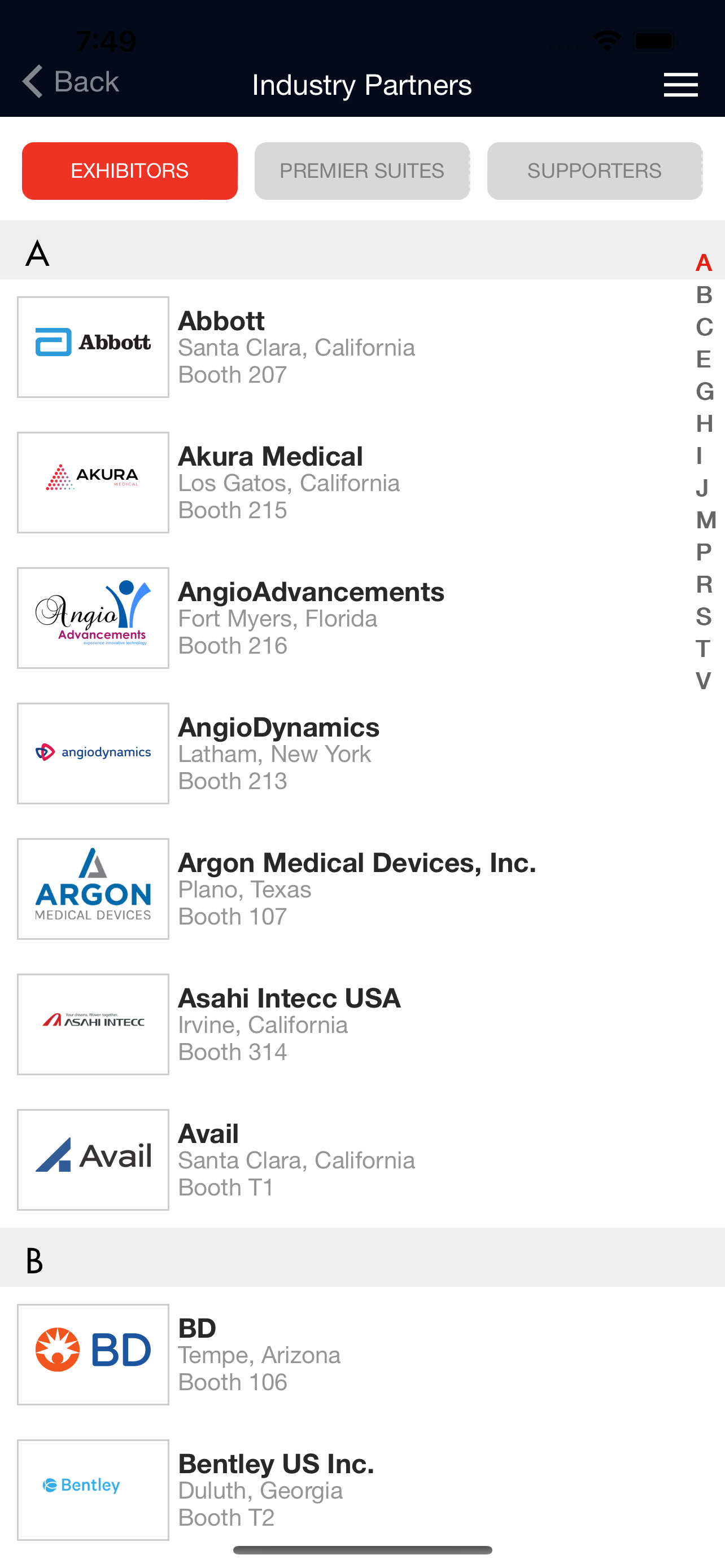Open the Akura Medical listing

pos(362,483)
